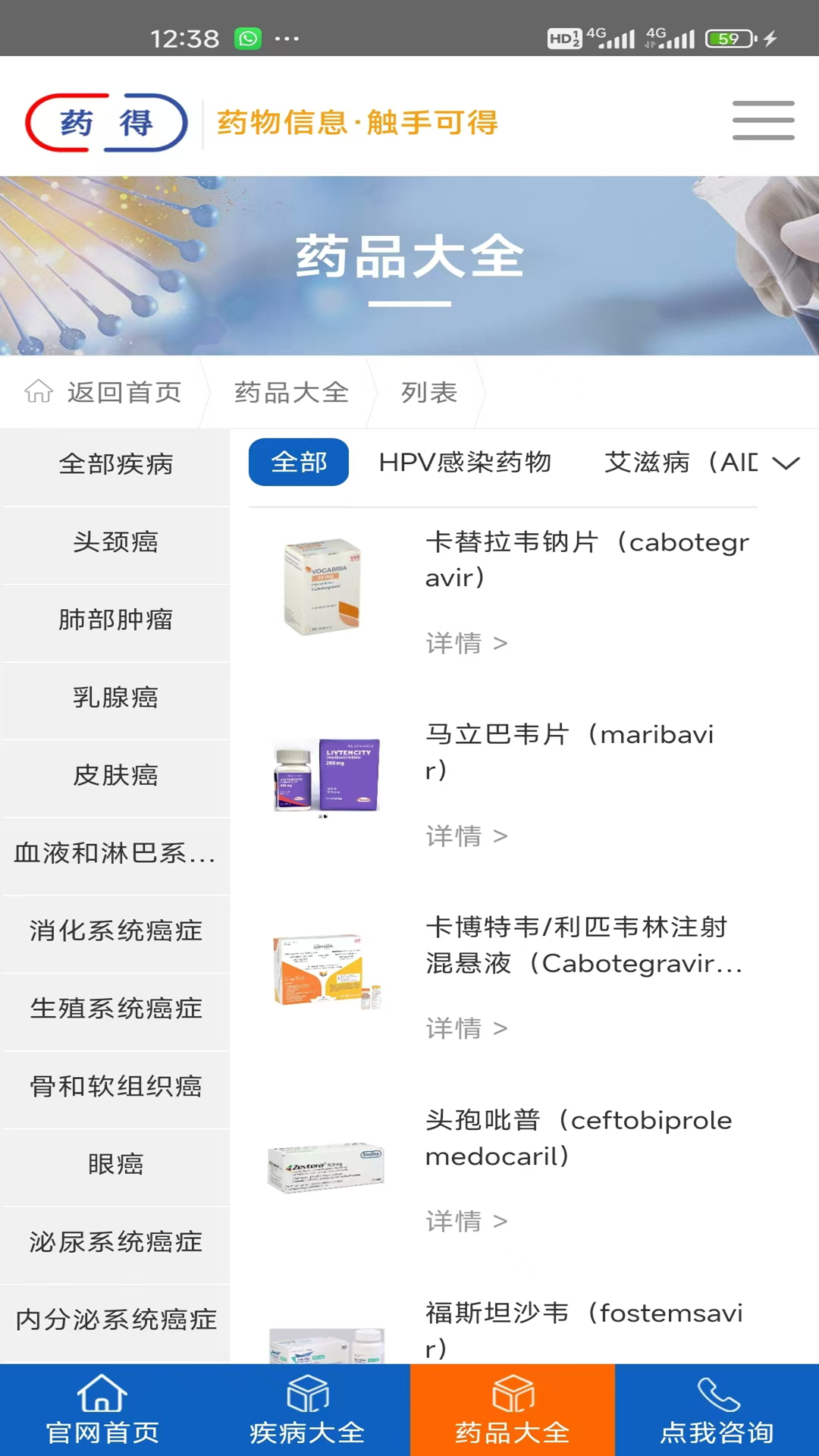This screenshot has width=819, height=1456.
Task: Open the hamburger menu
Action: [x=763, y=121]
